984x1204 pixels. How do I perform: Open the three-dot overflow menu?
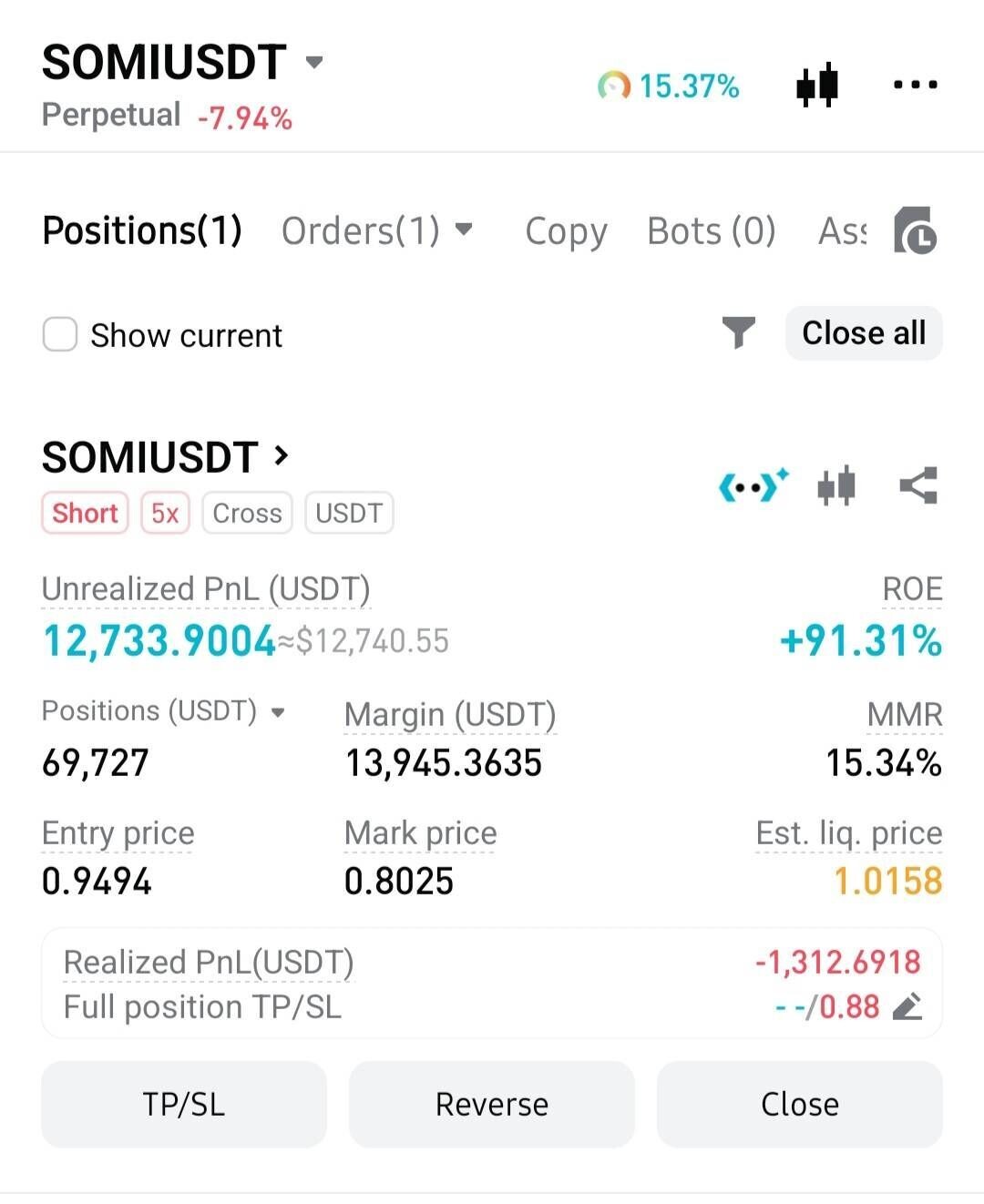coord(915,86)
